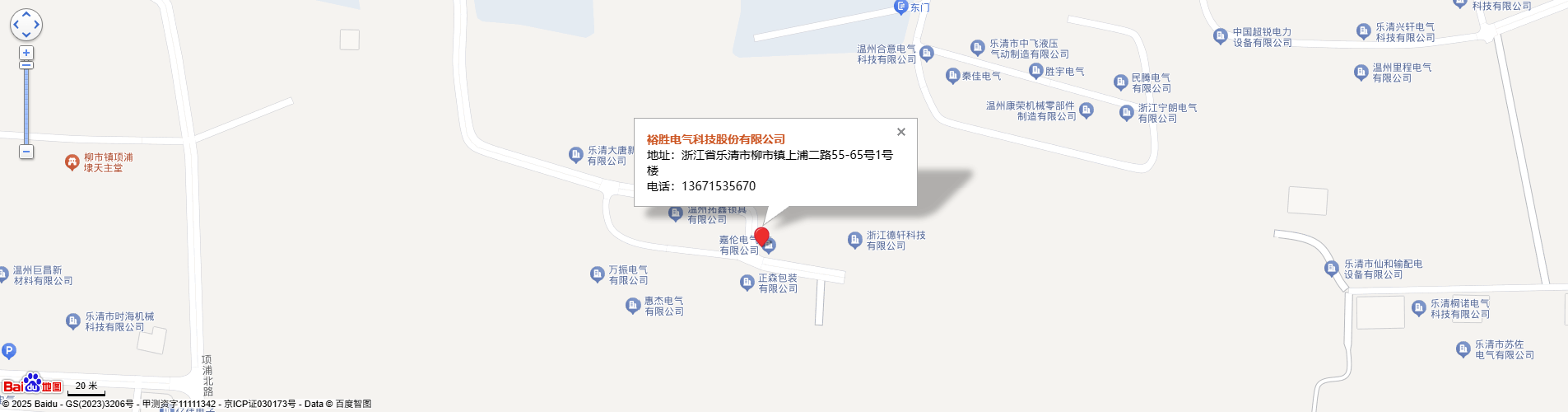The image size is (1568, 412).
Task: Open 乐清桐诺电气科技有限公司 marker
Action: [1418, 308]
